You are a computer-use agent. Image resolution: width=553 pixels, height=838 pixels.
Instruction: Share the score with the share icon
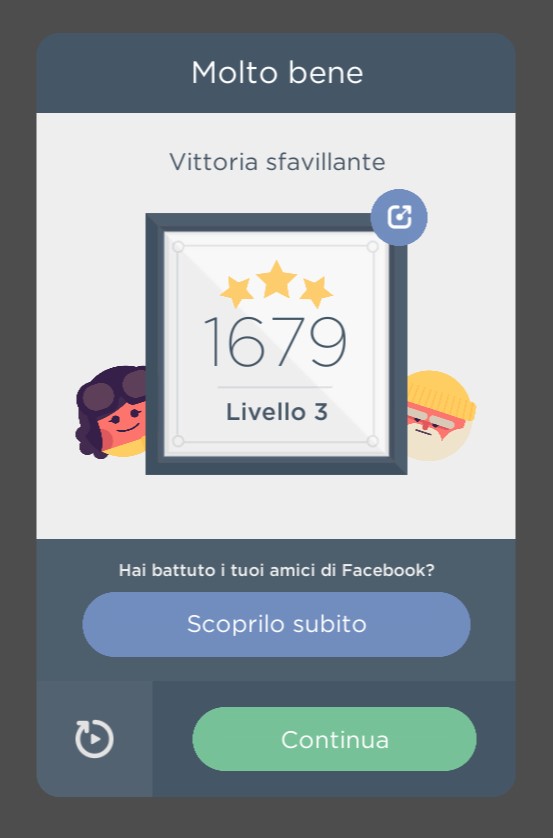click(x=399, y=217)
